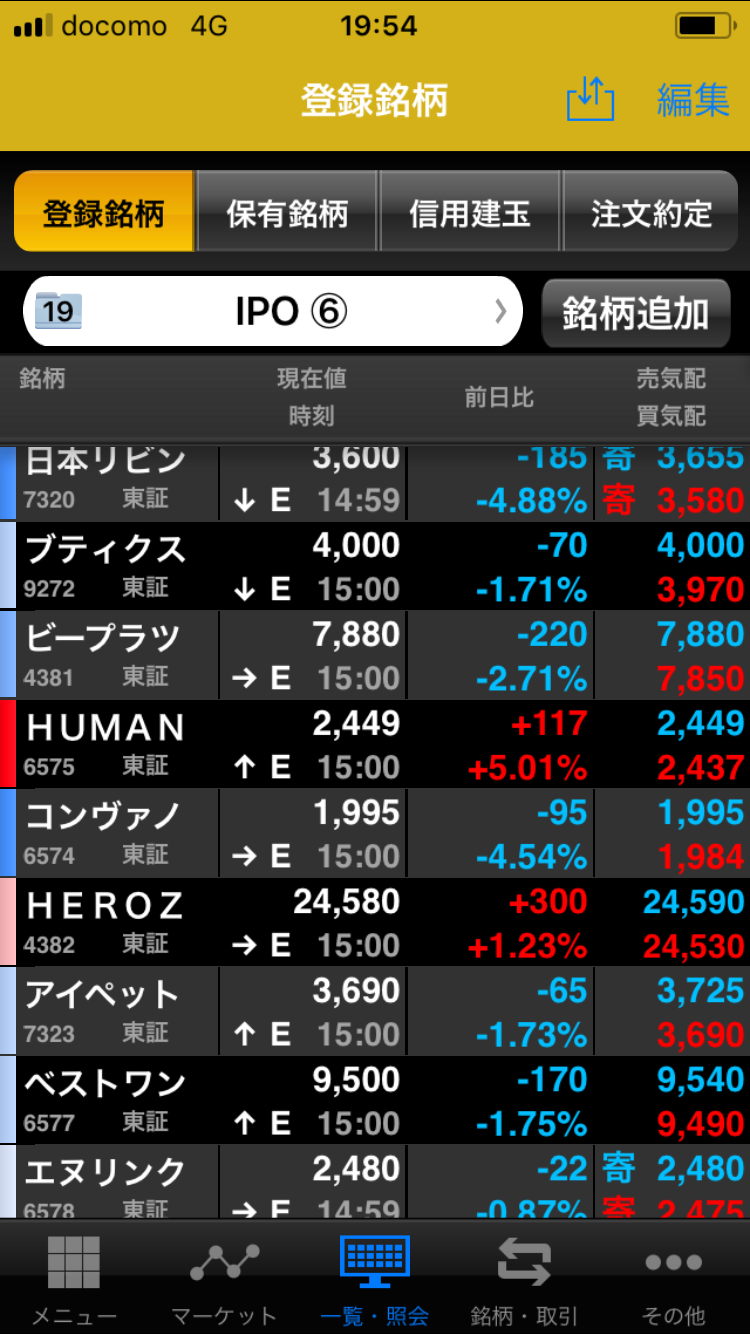Go to the 銘柄・取引 tab

tap(524, 1278)
